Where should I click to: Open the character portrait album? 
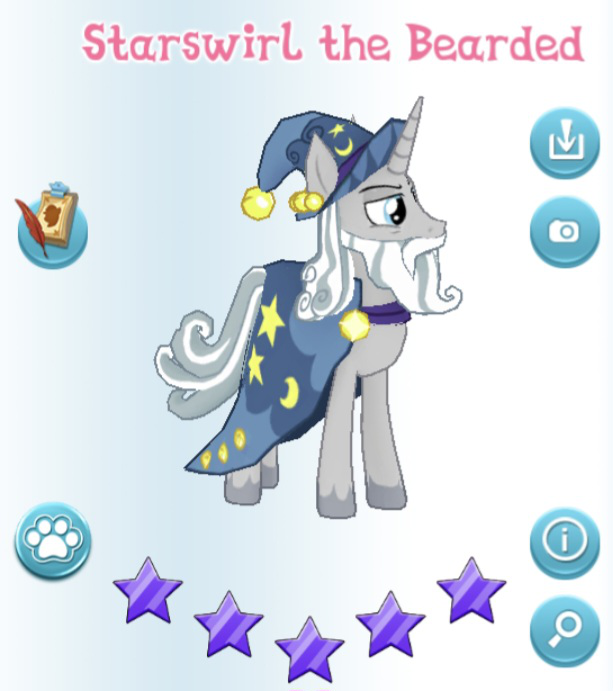point(52,225)
